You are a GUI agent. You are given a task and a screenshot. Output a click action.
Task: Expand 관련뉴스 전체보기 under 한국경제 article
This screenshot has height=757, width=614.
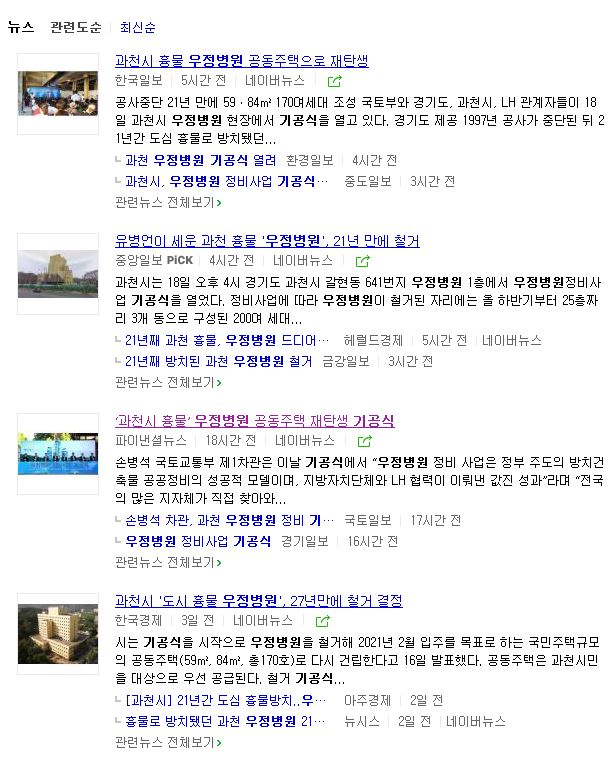point(168,742)
